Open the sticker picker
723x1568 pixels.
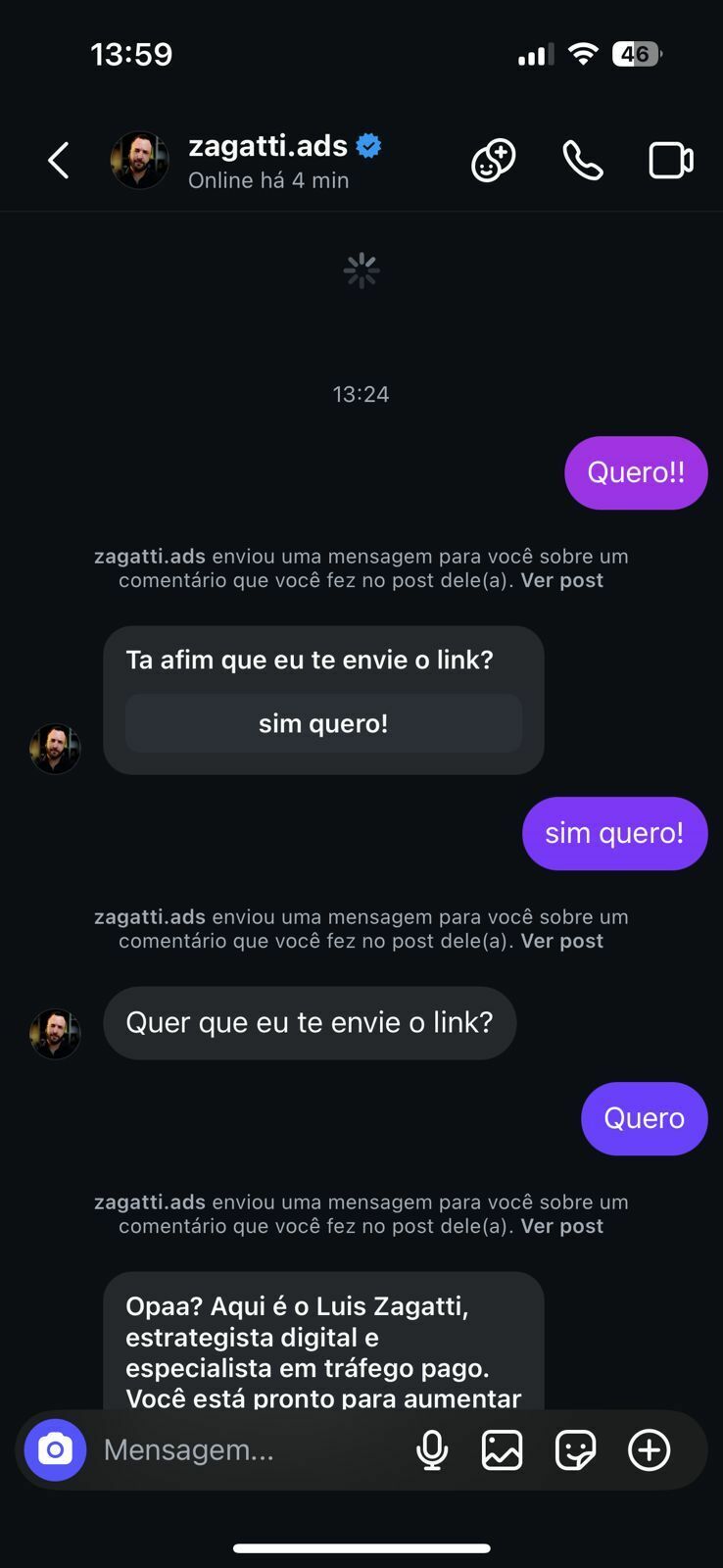575,1449
